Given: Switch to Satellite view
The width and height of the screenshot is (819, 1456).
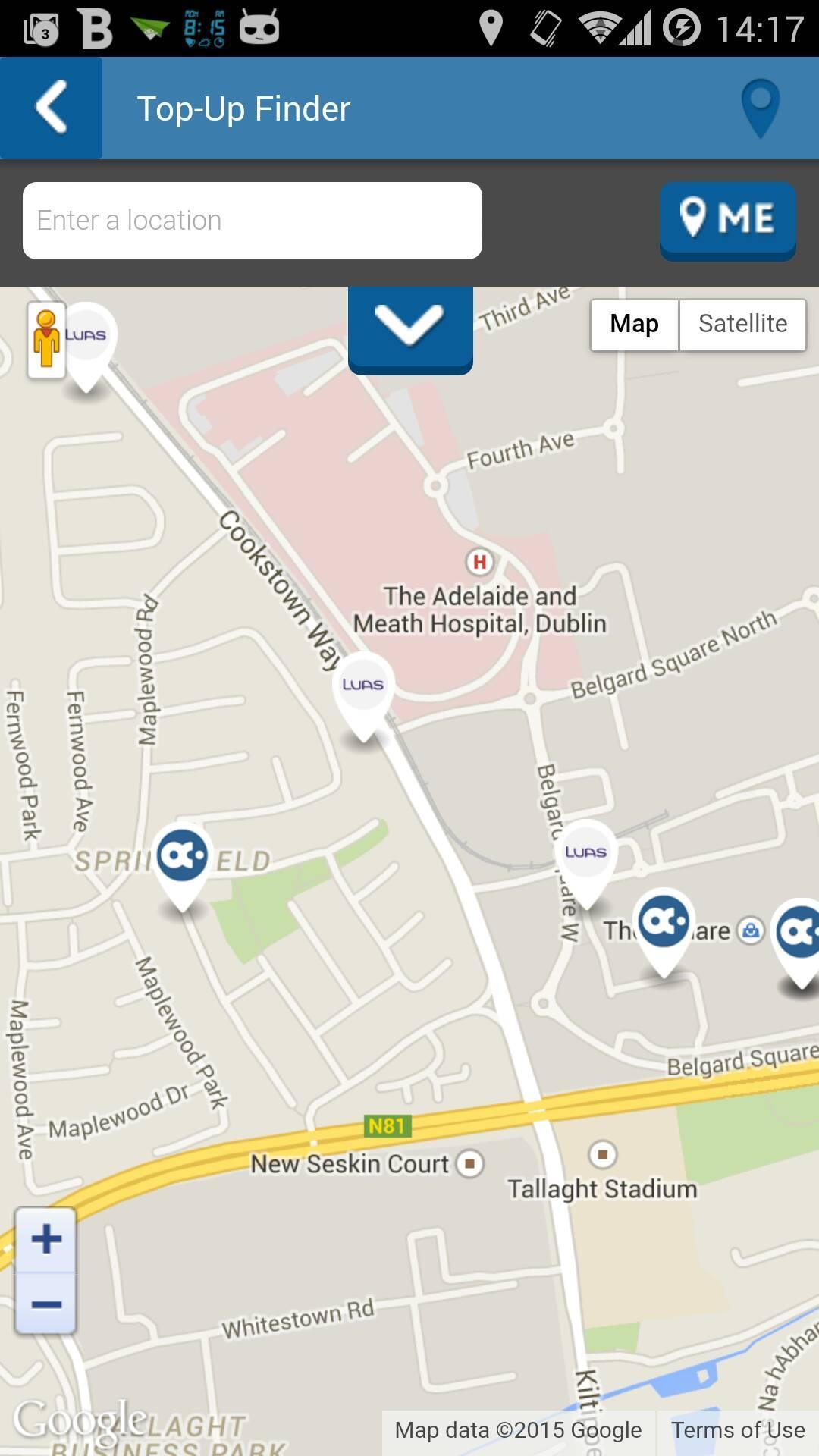Looking at the screenshot, I should [x=742, y=325].
